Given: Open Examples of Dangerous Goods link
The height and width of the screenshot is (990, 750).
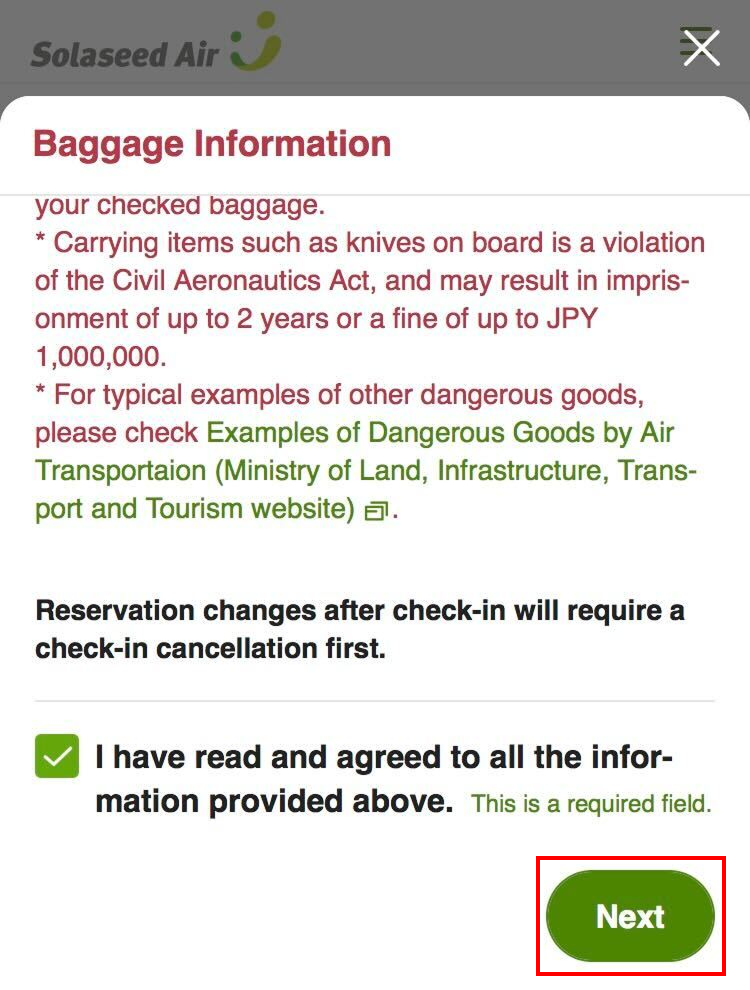Looking at the screenshot, I should pyautogui.click(x=366, y=470).
